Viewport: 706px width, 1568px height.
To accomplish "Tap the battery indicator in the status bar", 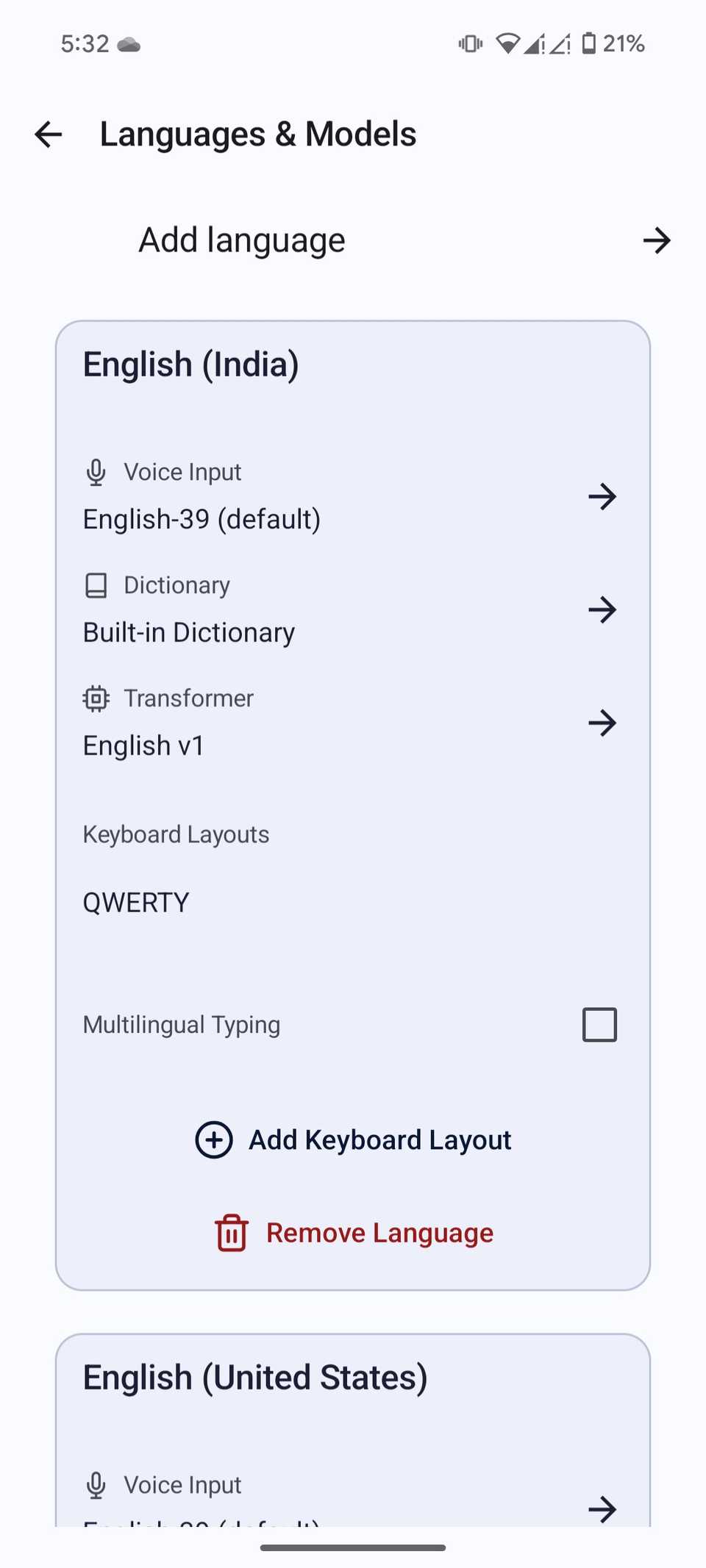I will tap(588, 43).
